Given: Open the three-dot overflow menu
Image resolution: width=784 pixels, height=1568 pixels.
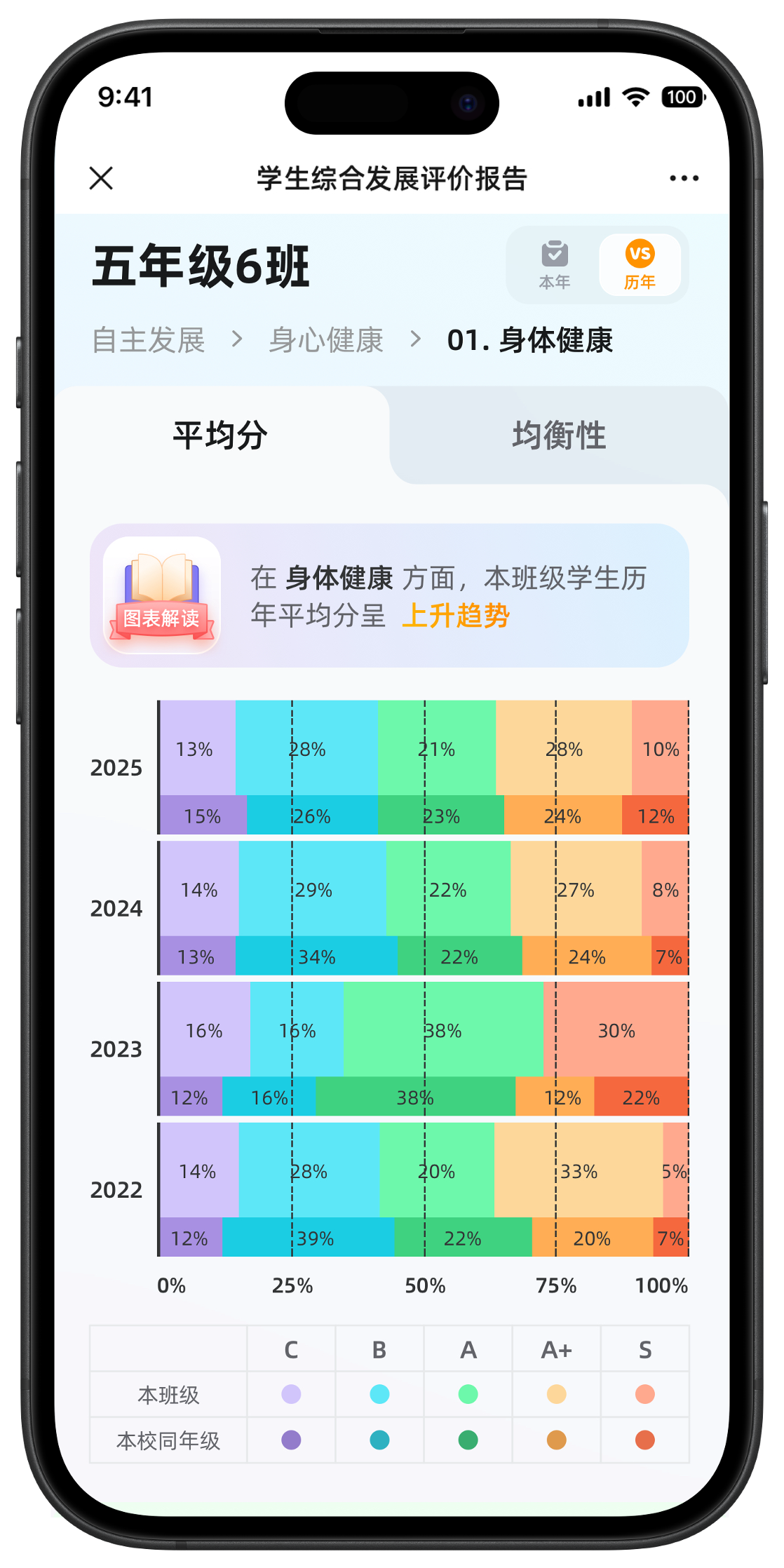Looking at the screenshot, I should pyautogui.click(x=684, y=178).
